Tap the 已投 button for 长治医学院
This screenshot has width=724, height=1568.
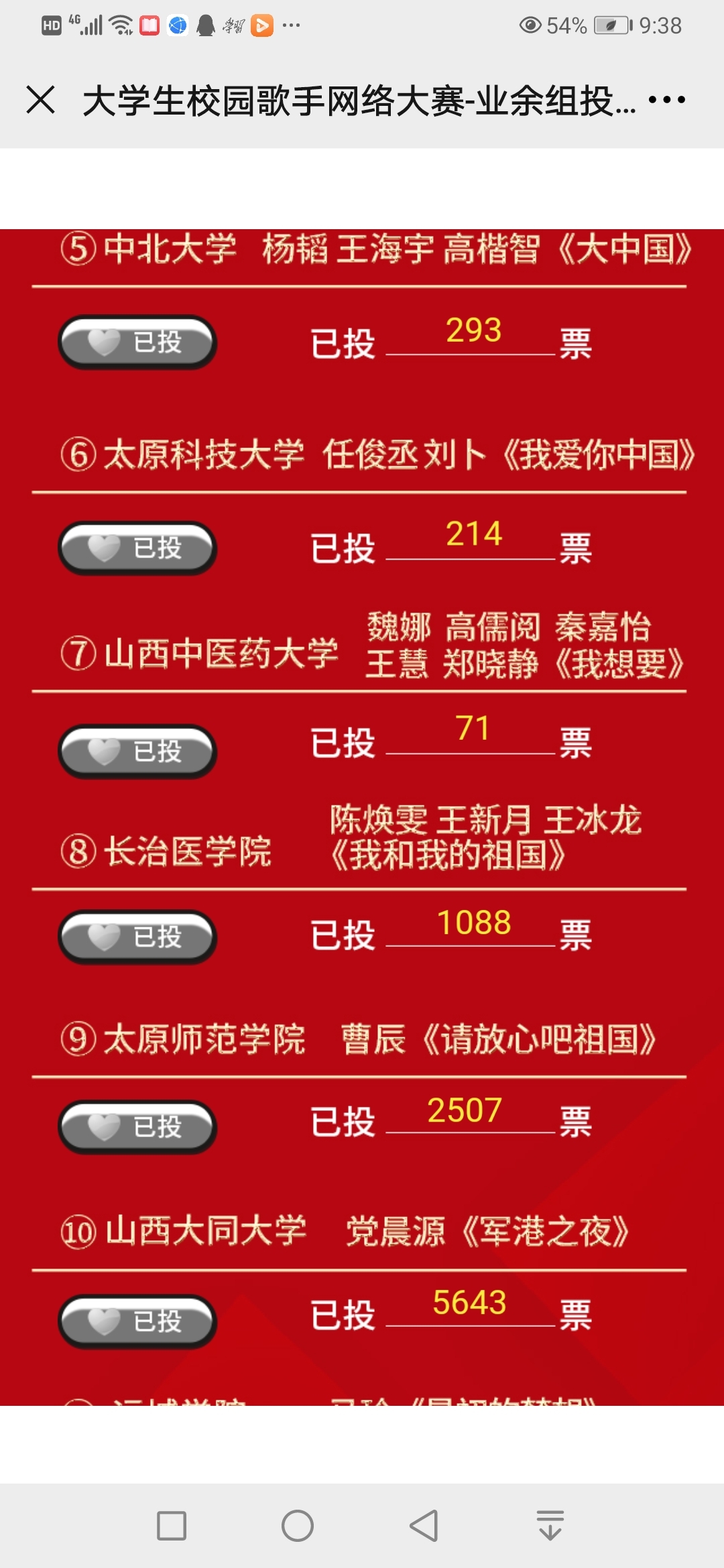point(137,937)
